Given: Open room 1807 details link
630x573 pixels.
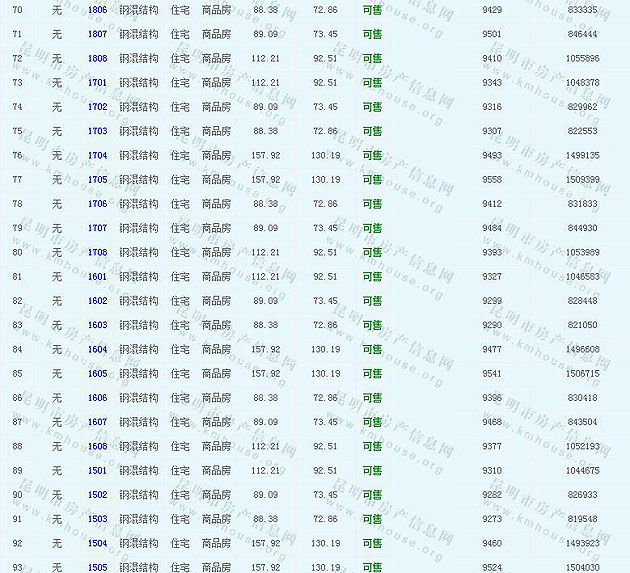Looking at the screenshot, I should pyautogui.click(x=97, y=34).
